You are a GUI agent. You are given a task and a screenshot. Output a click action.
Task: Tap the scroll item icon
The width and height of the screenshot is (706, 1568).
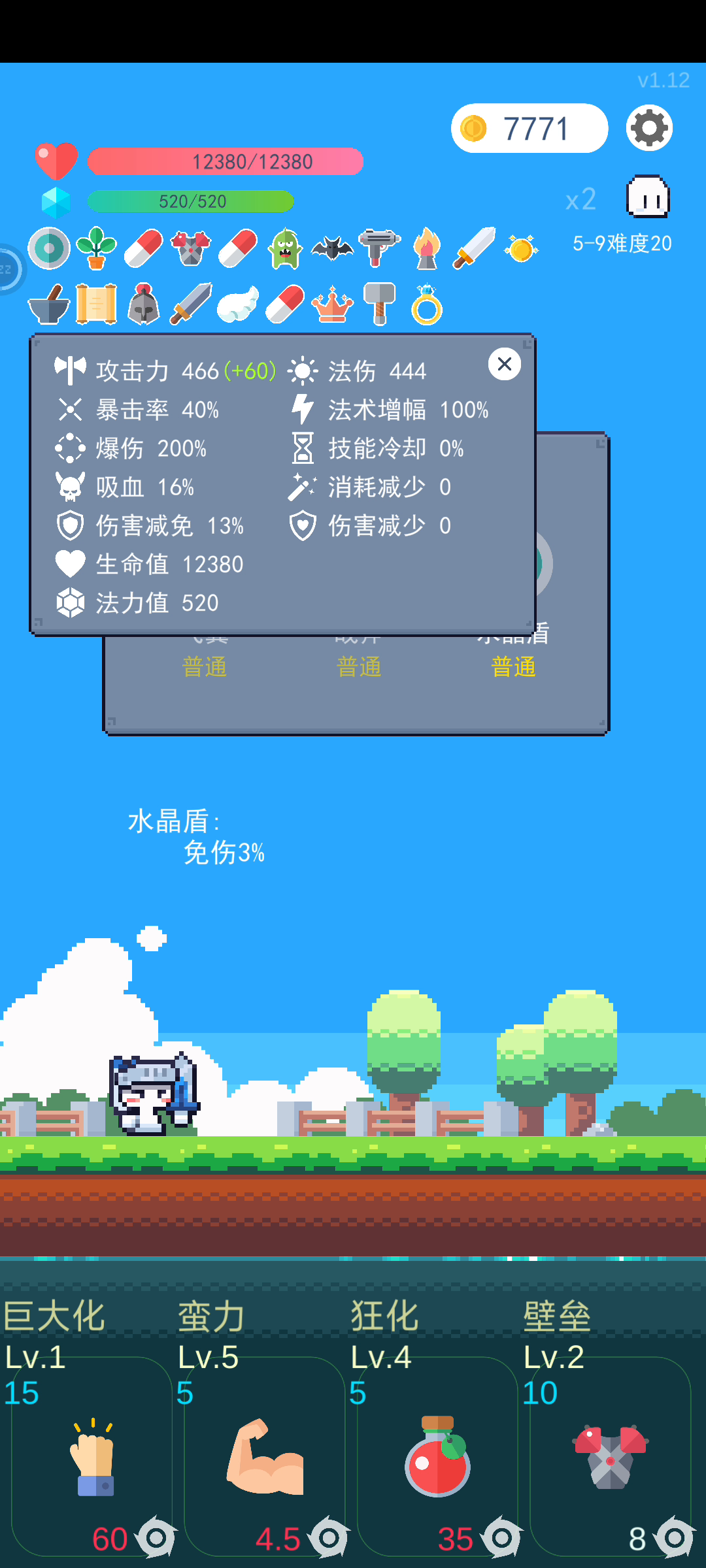[96, 304]
